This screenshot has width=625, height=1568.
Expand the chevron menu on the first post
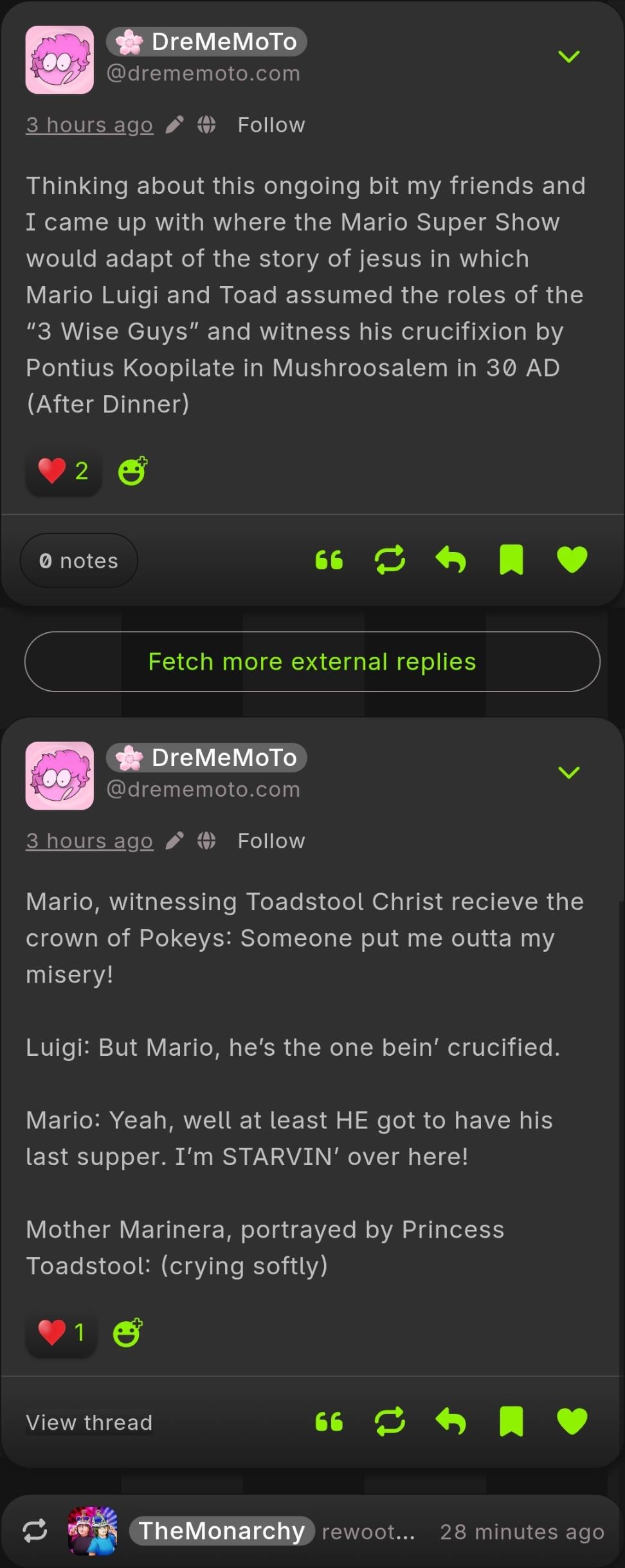click(x=569, y=57)
